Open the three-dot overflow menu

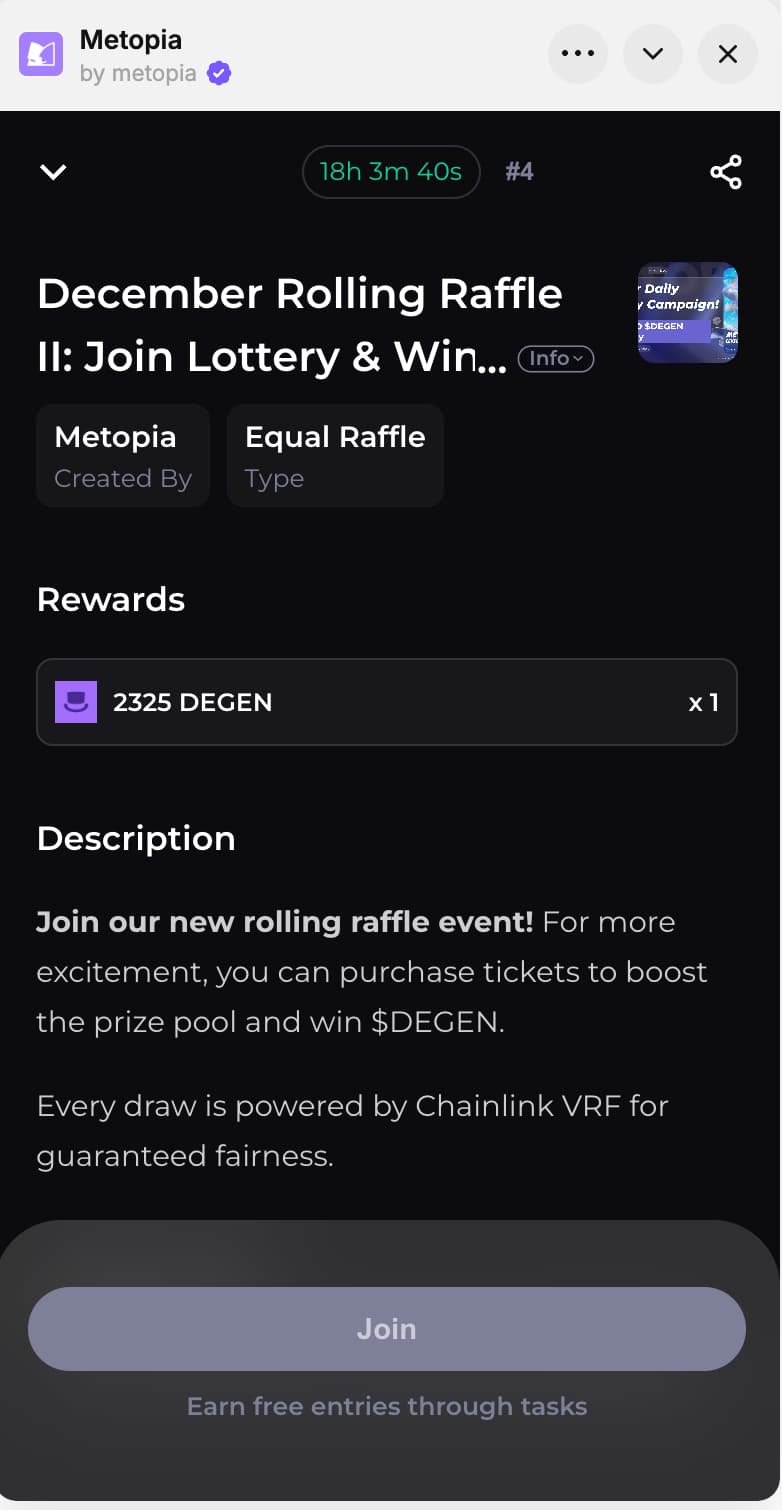click(x=578, y=54)
